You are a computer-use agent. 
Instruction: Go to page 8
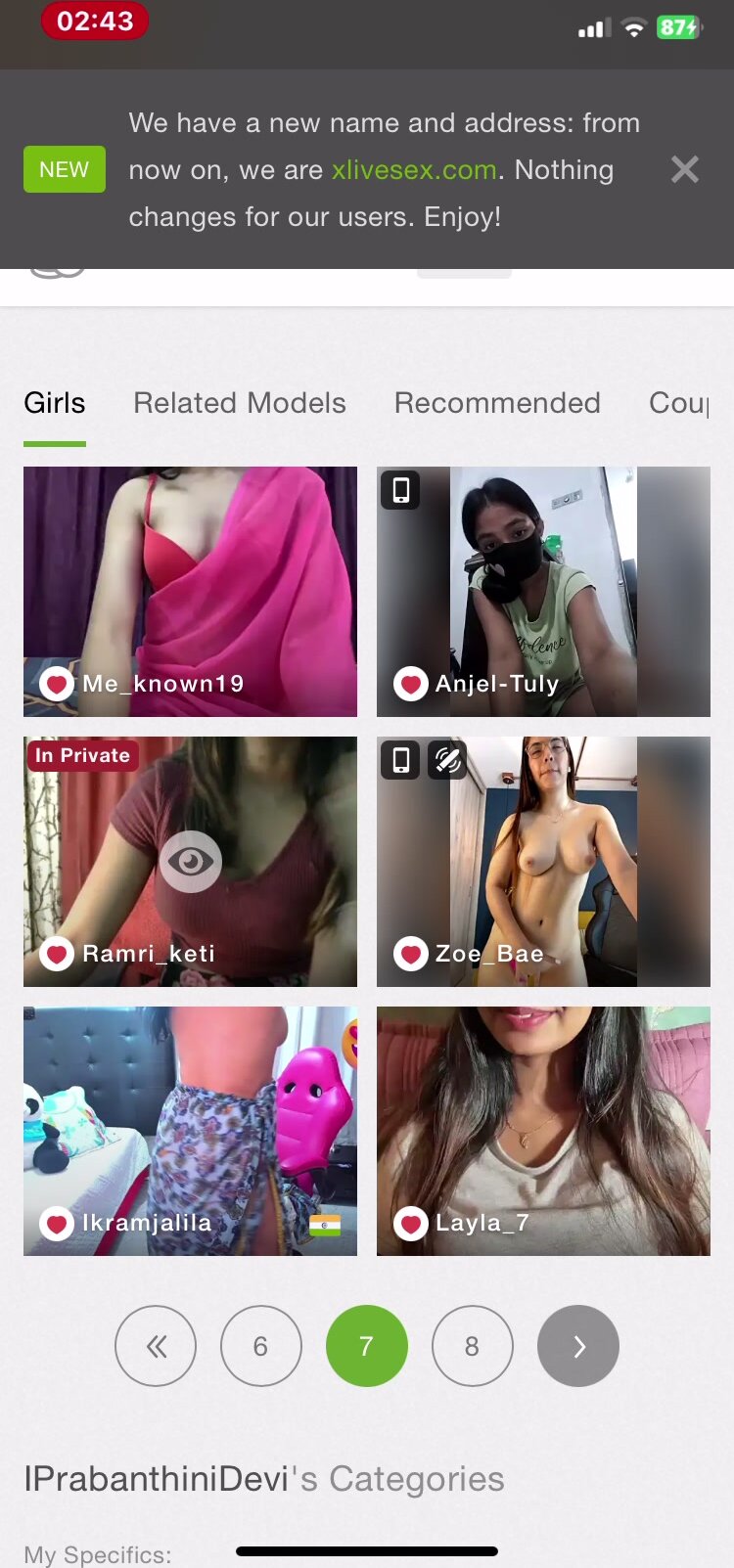473,1346
